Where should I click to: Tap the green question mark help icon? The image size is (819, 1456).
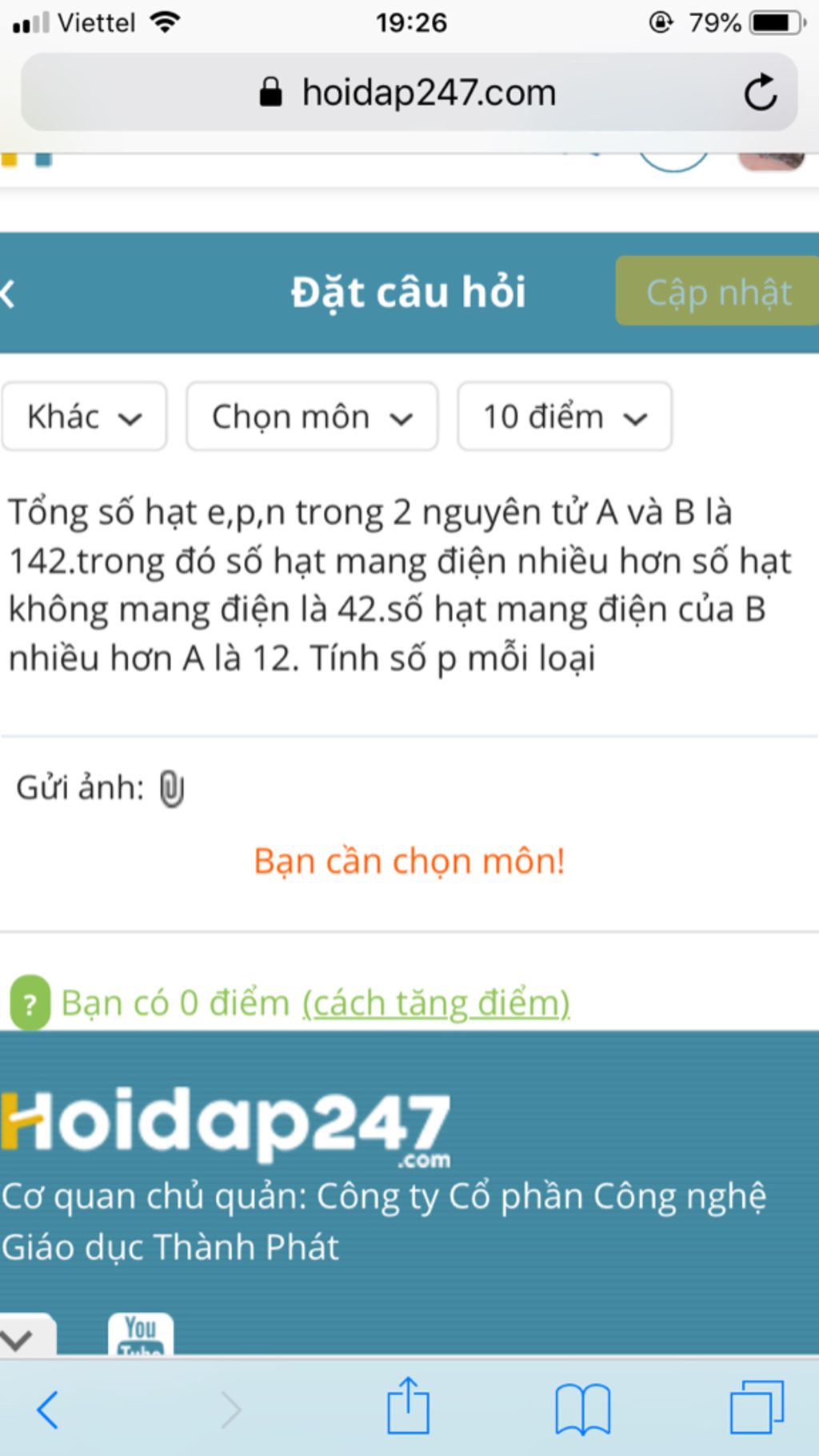[x=30, y=1002]
